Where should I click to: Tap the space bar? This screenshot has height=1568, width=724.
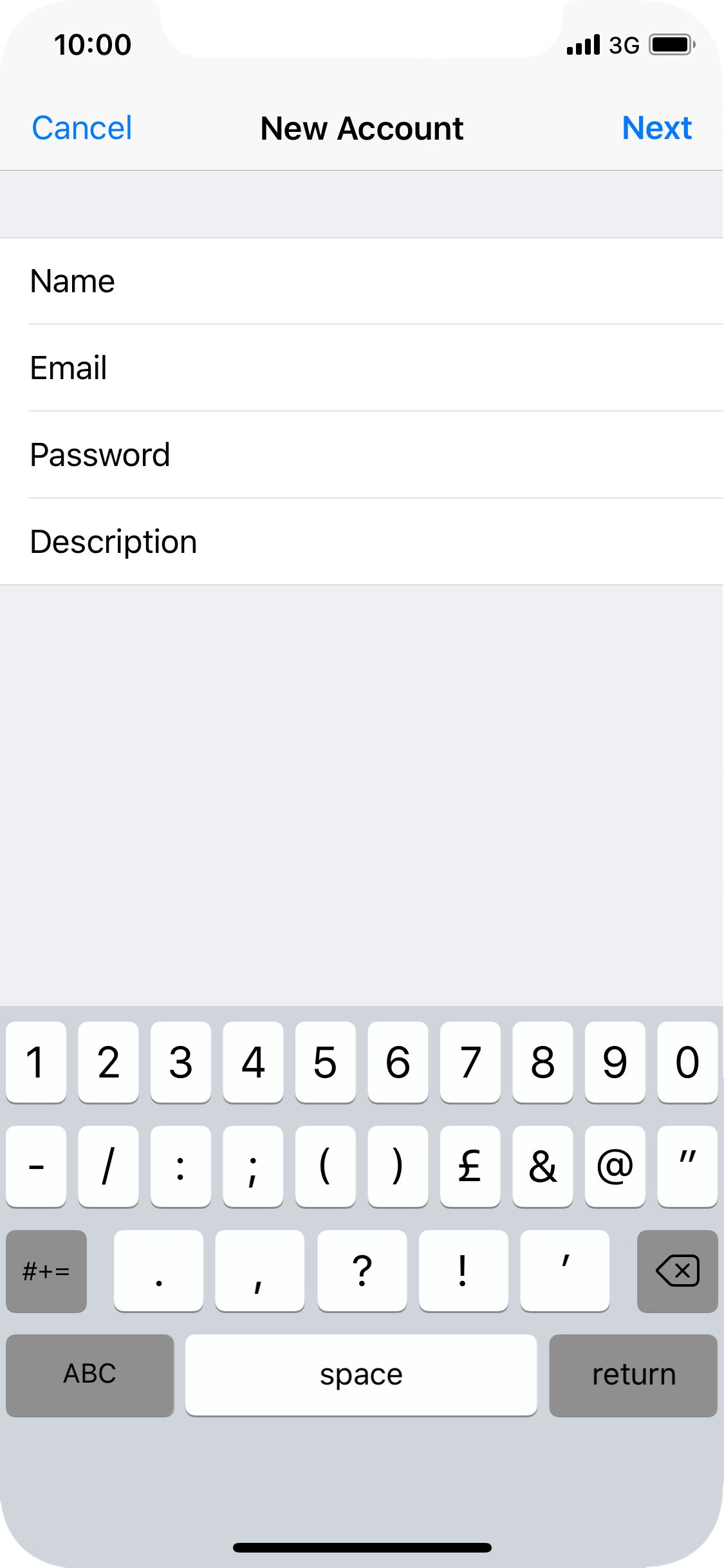(361, 1375)
